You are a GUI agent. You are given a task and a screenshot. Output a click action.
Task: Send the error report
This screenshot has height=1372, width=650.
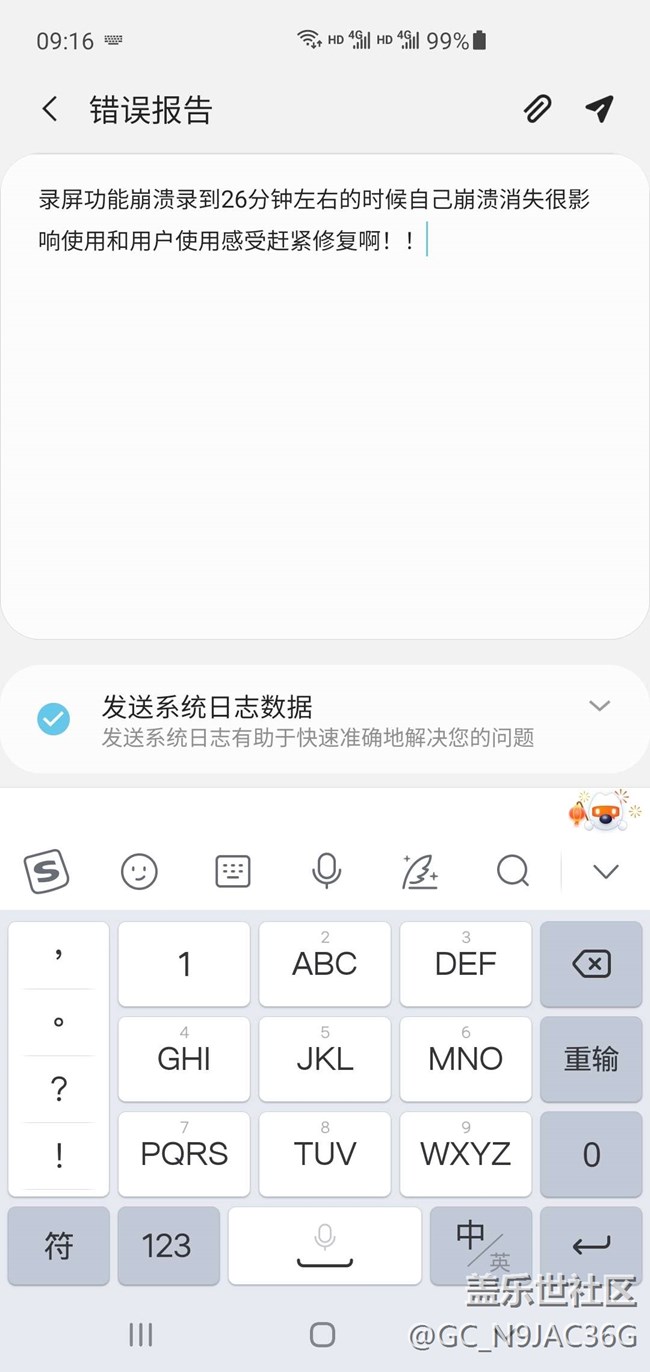[x=599, y=109]
